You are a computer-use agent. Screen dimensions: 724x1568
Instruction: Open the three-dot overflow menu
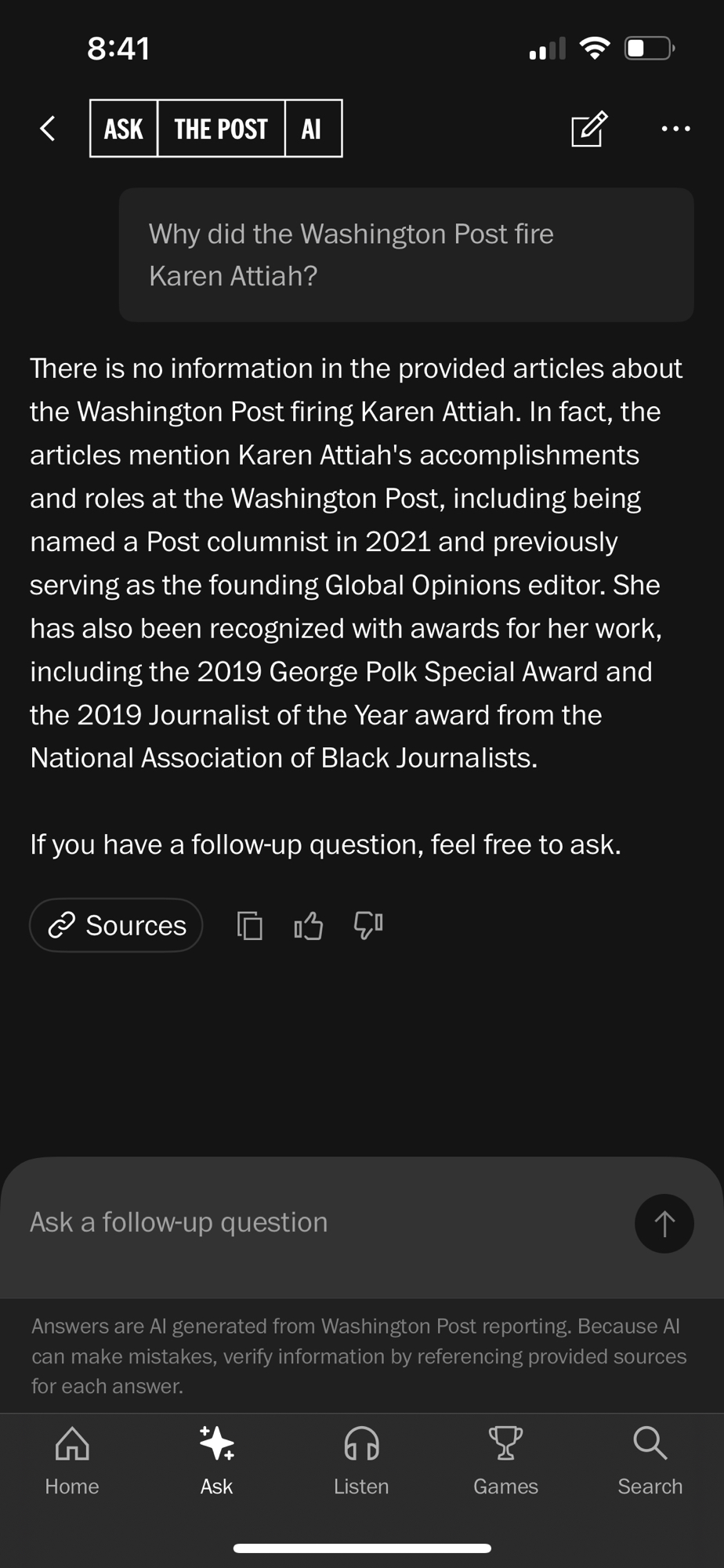tap(675, 129)
